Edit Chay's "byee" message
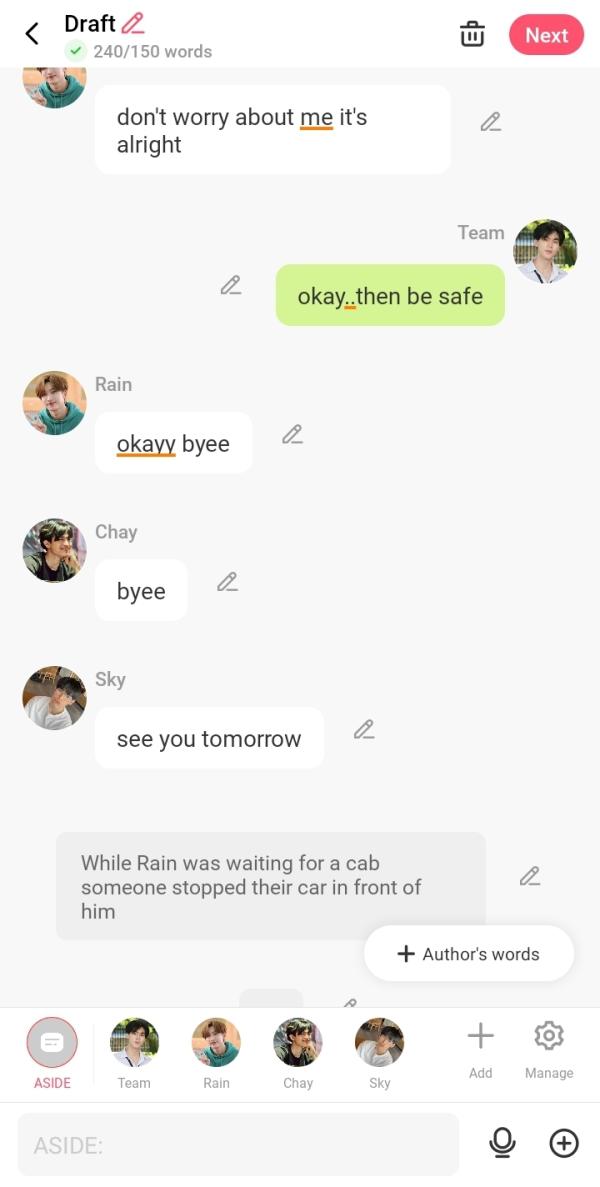Image resolution: width=600 pixels, height=1187 pixels. point(227,581)
